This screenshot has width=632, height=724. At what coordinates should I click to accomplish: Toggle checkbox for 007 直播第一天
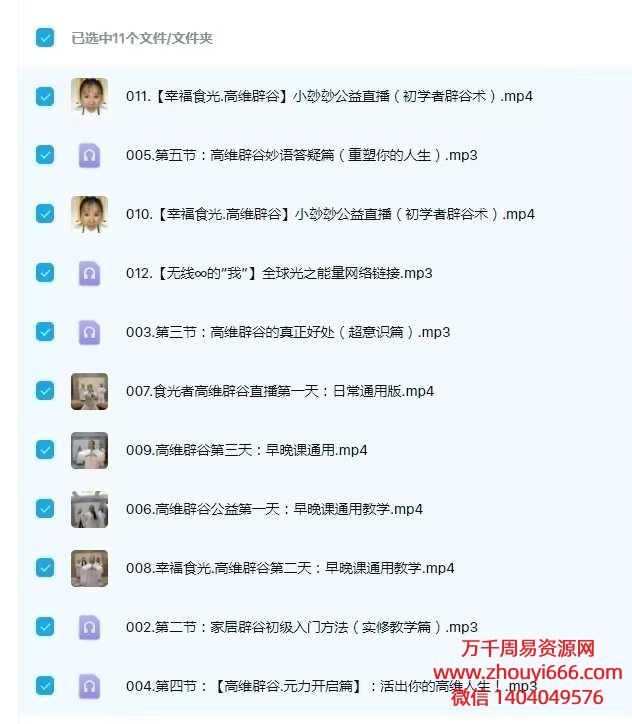[45, 391]
